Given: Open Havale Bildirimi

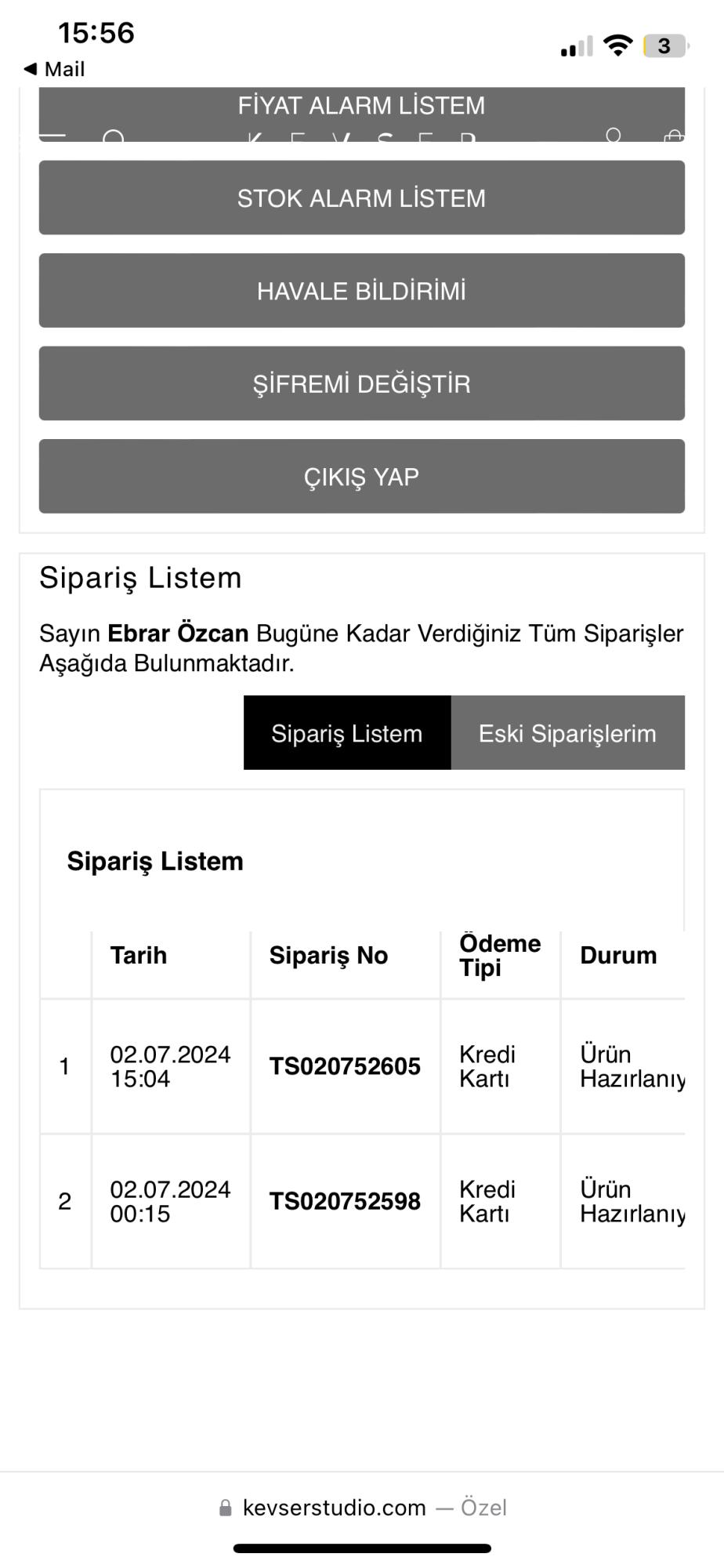Looking at the screenshot, I should point(361,291).
